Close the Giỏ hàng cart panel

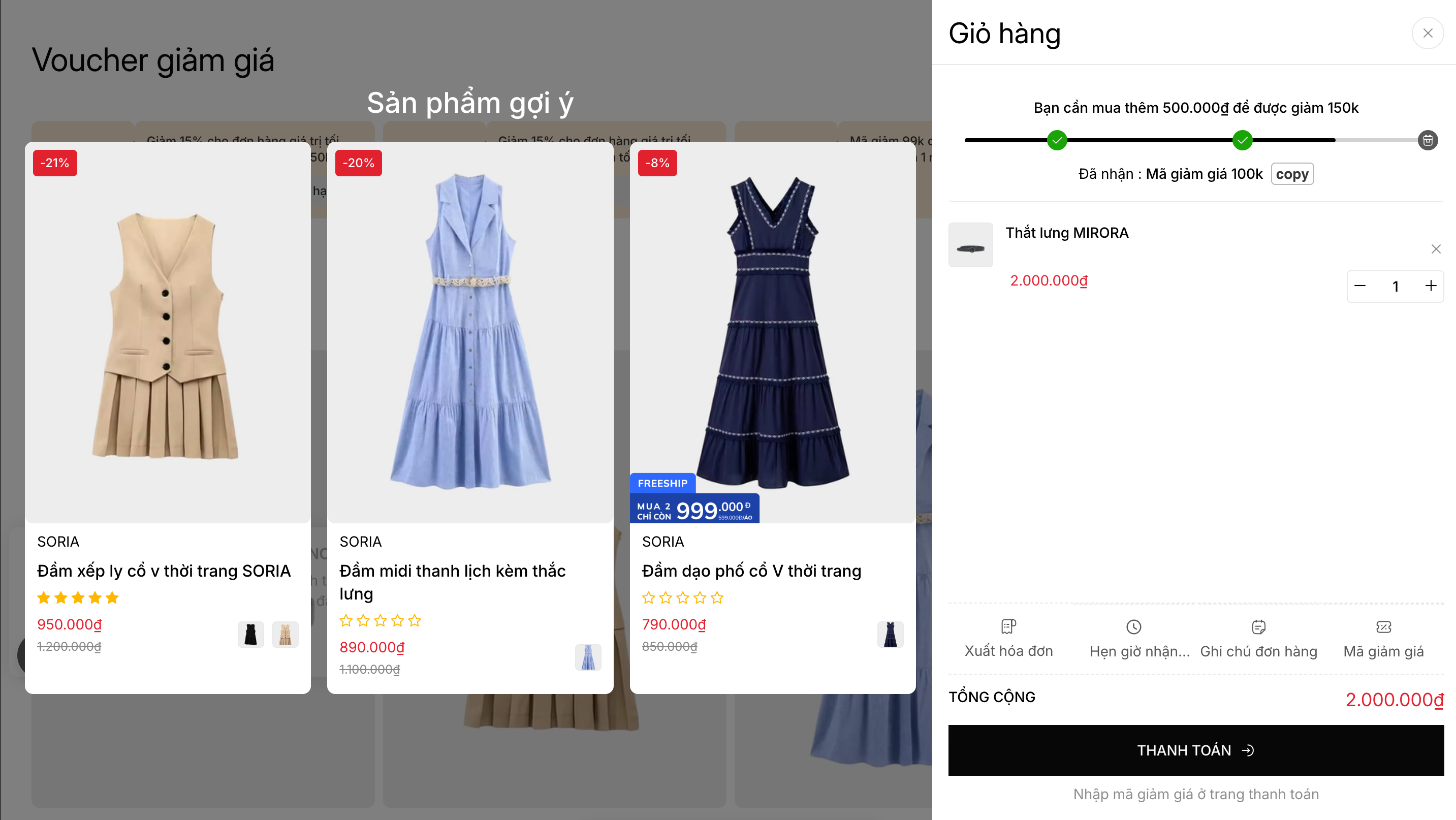pos(1427,34)
